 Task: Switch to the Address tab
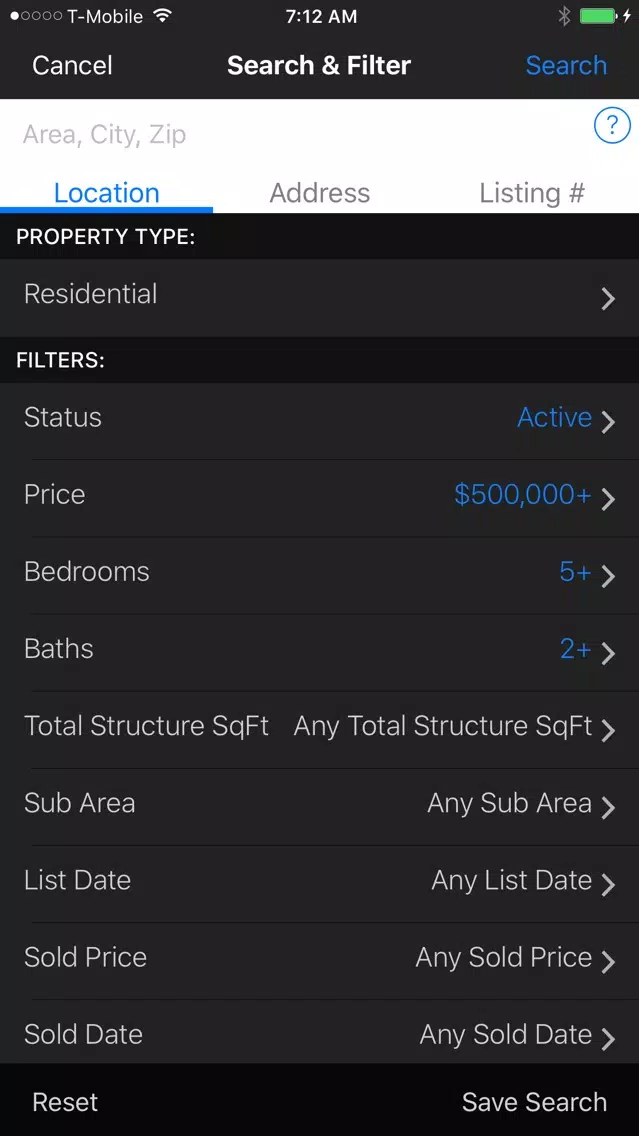coord(320,193)
